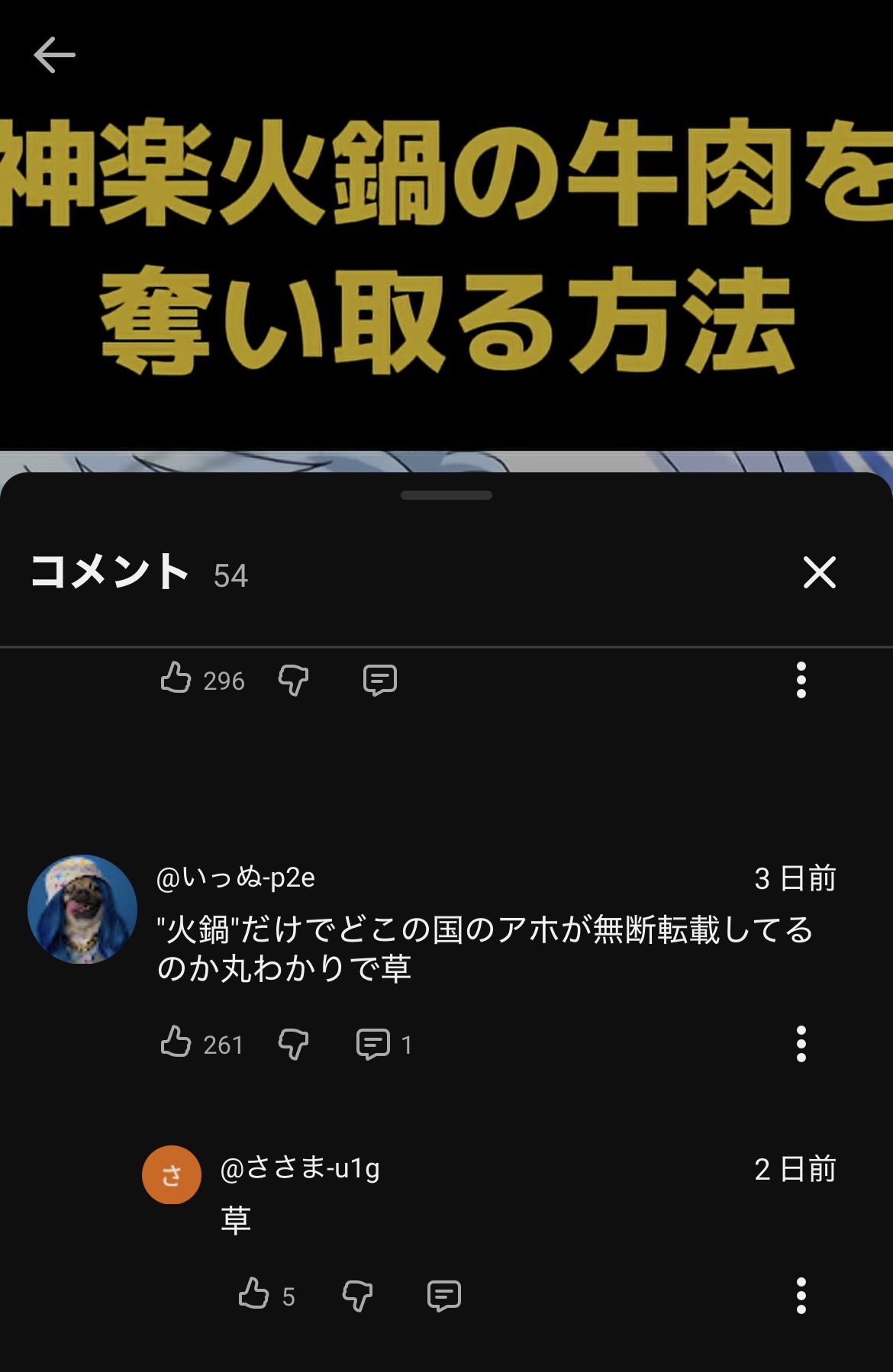Close the コメント panel
893x1372 pixels.
pyautogui.click(x=819, y=572)
